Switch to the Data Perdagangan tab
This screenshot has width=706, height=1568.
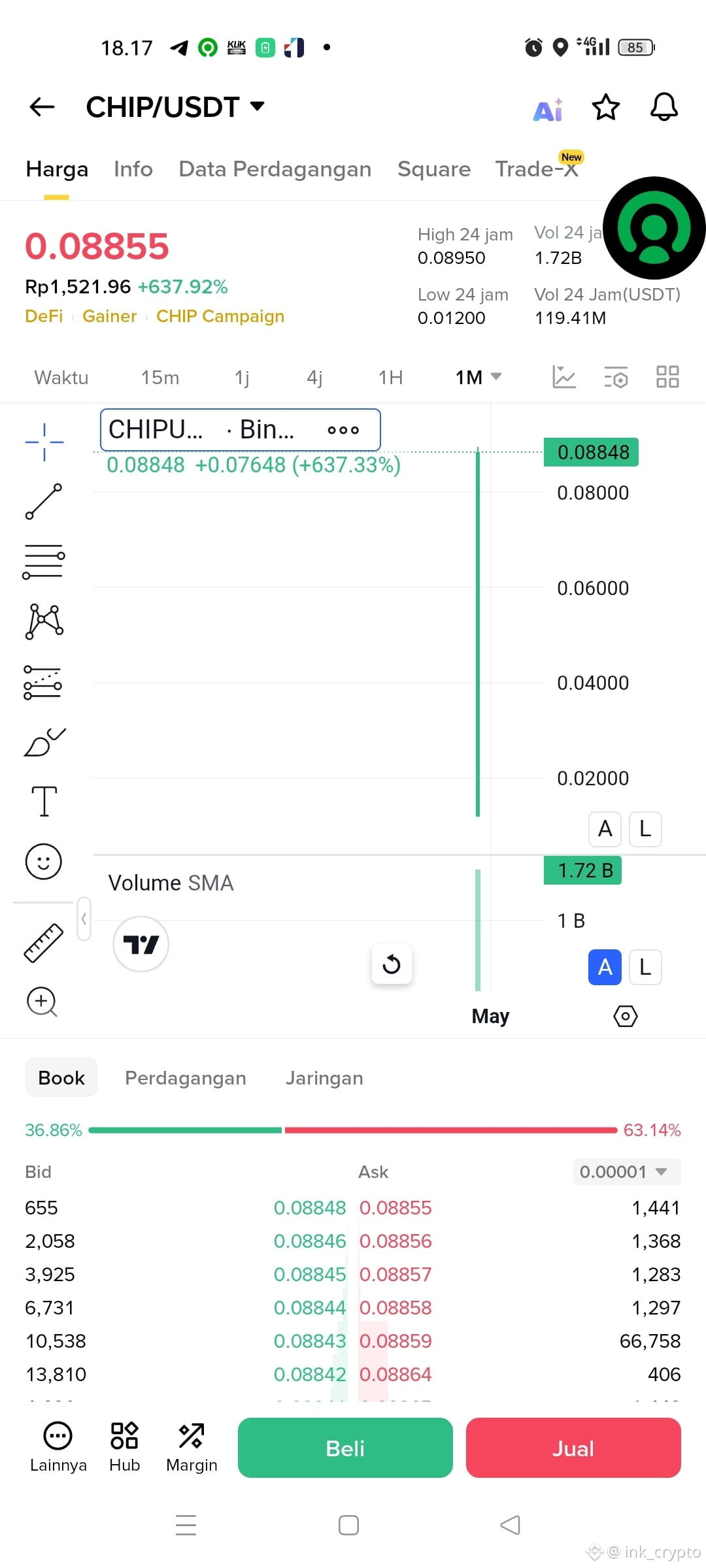275,169
